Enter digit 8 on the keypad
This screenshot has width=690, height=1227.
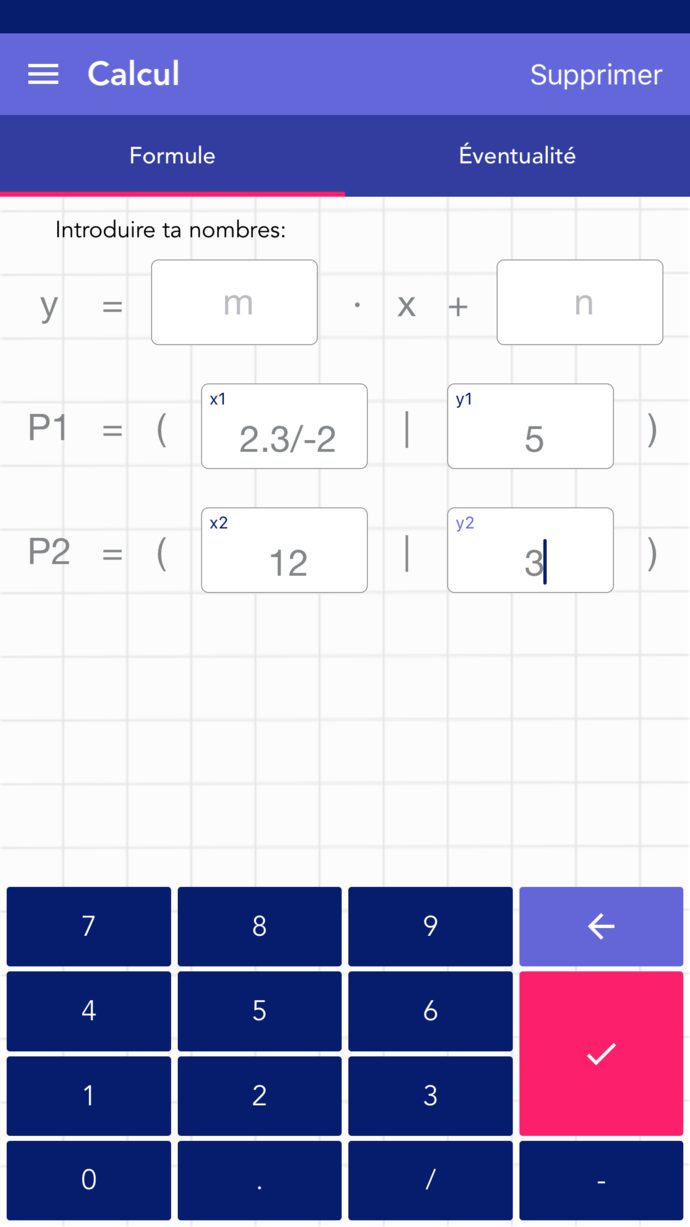260,927
